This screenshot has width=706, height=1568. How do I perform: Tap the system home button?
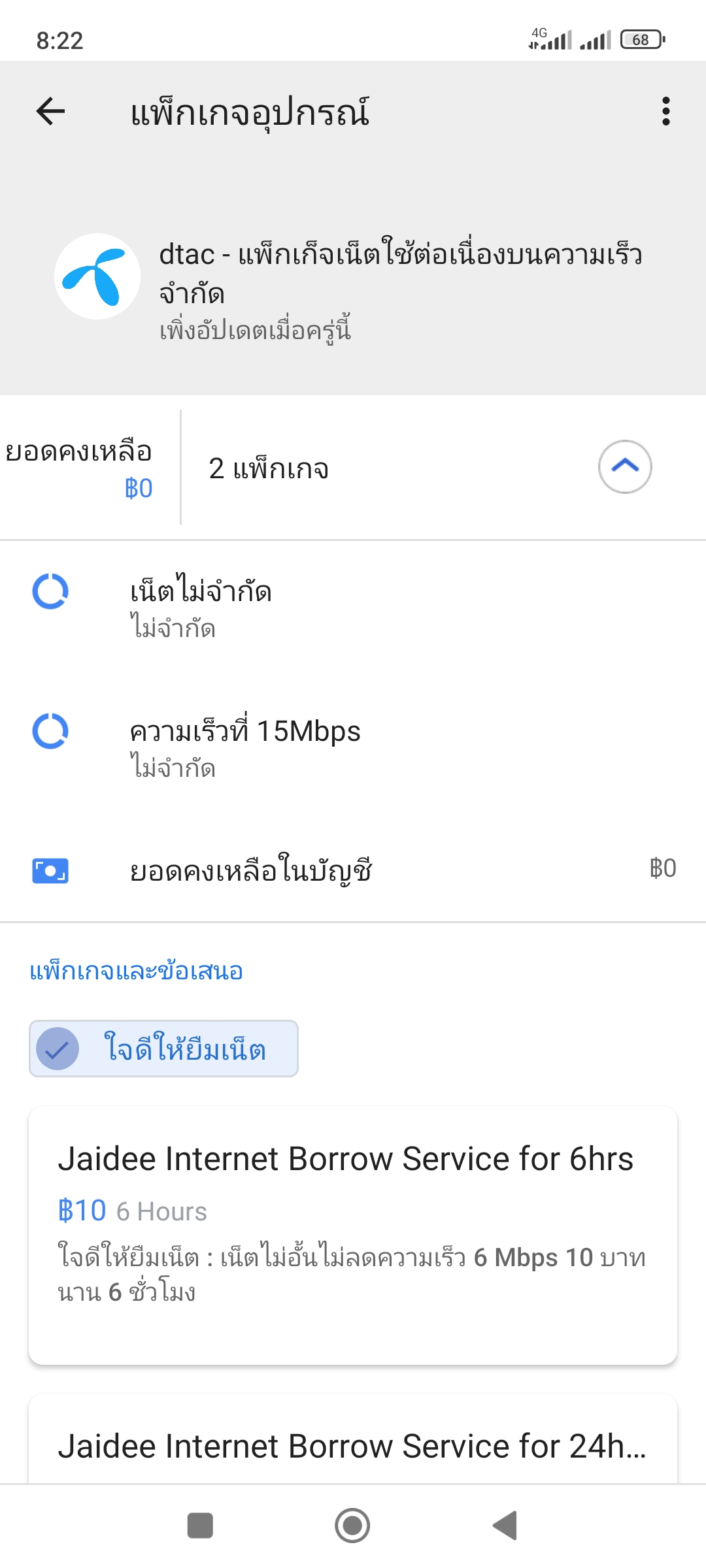[x=352, y=1526]
